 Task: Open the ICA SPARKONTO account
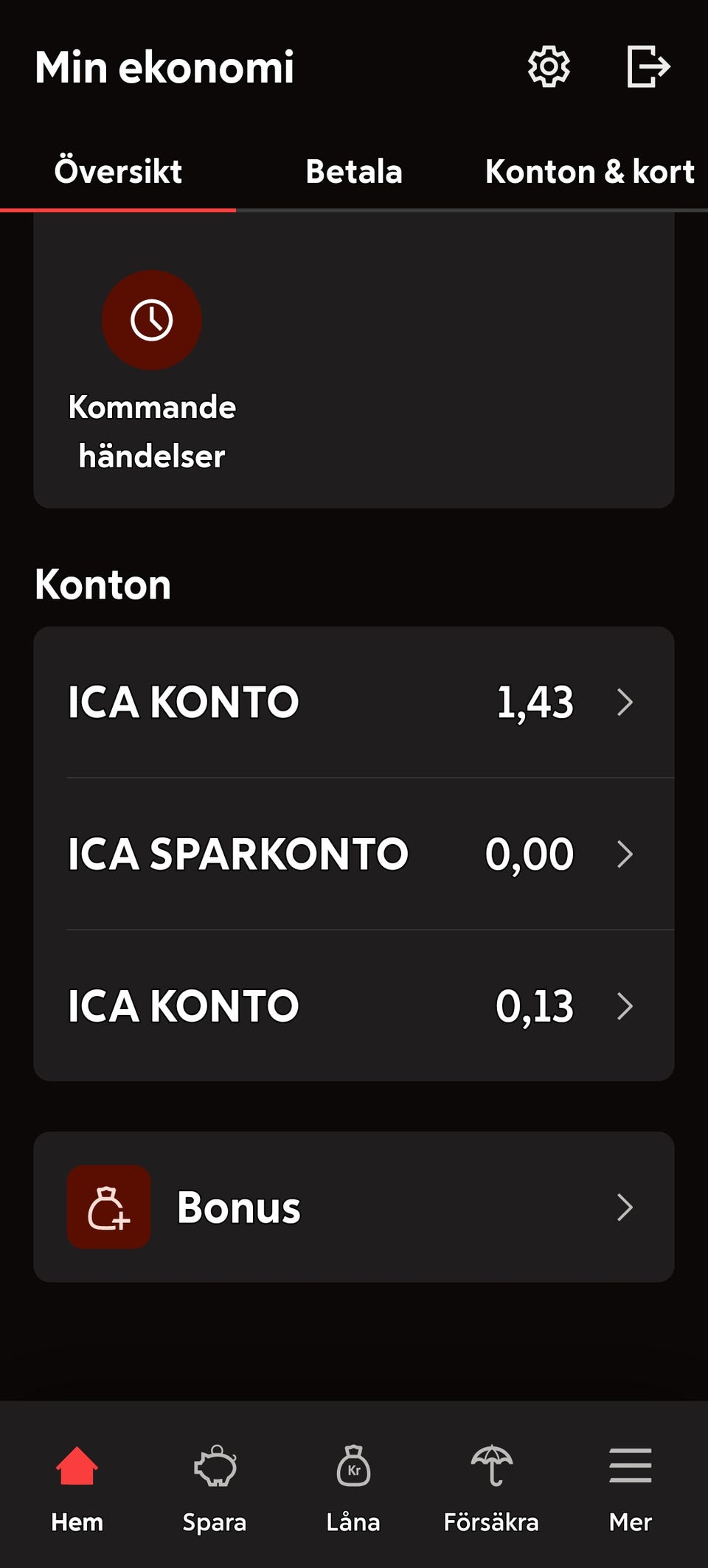click(354, 854)
